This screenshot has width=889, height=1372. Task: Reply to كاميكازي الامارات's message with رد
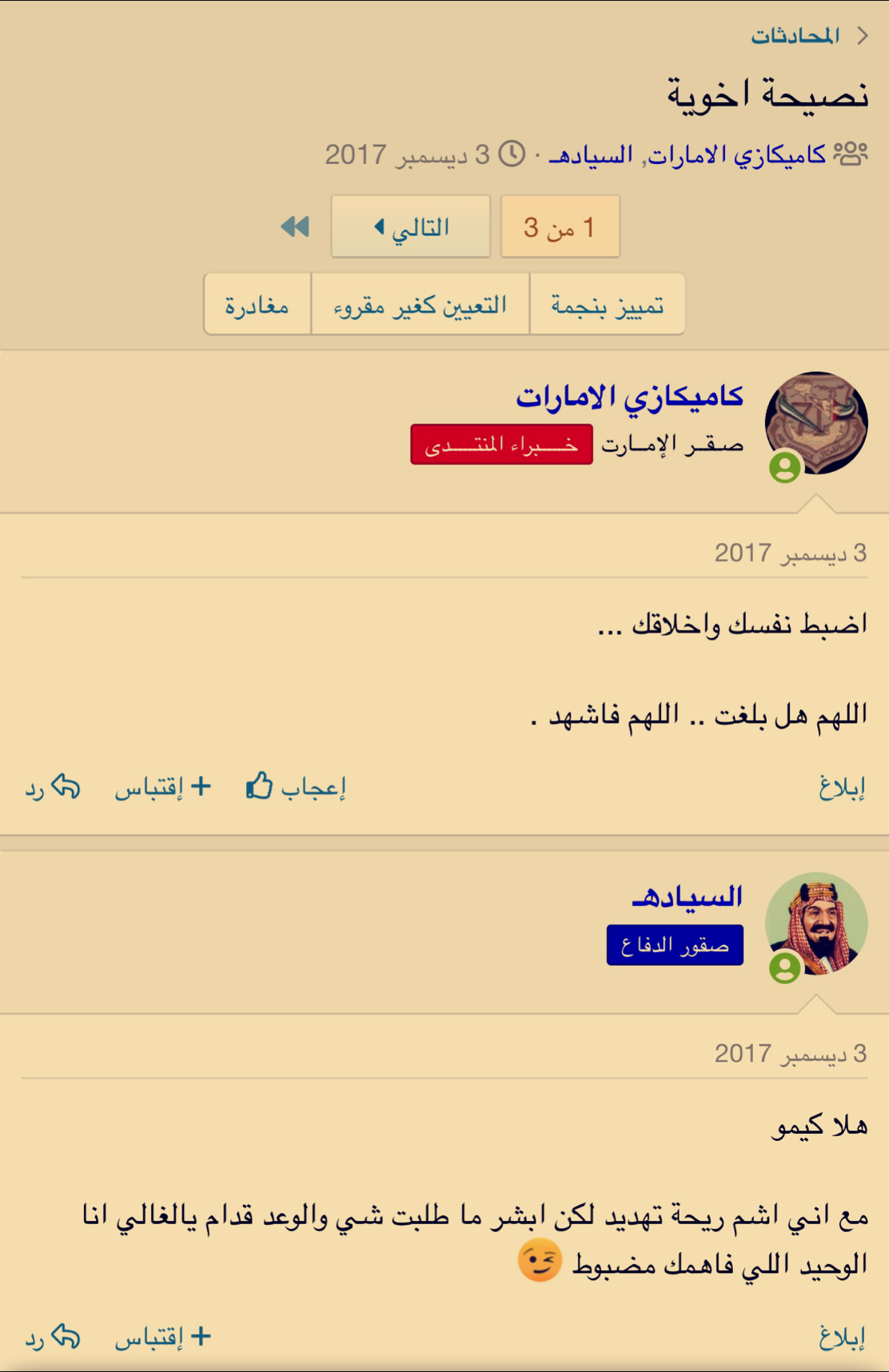(x=53, y=788)
